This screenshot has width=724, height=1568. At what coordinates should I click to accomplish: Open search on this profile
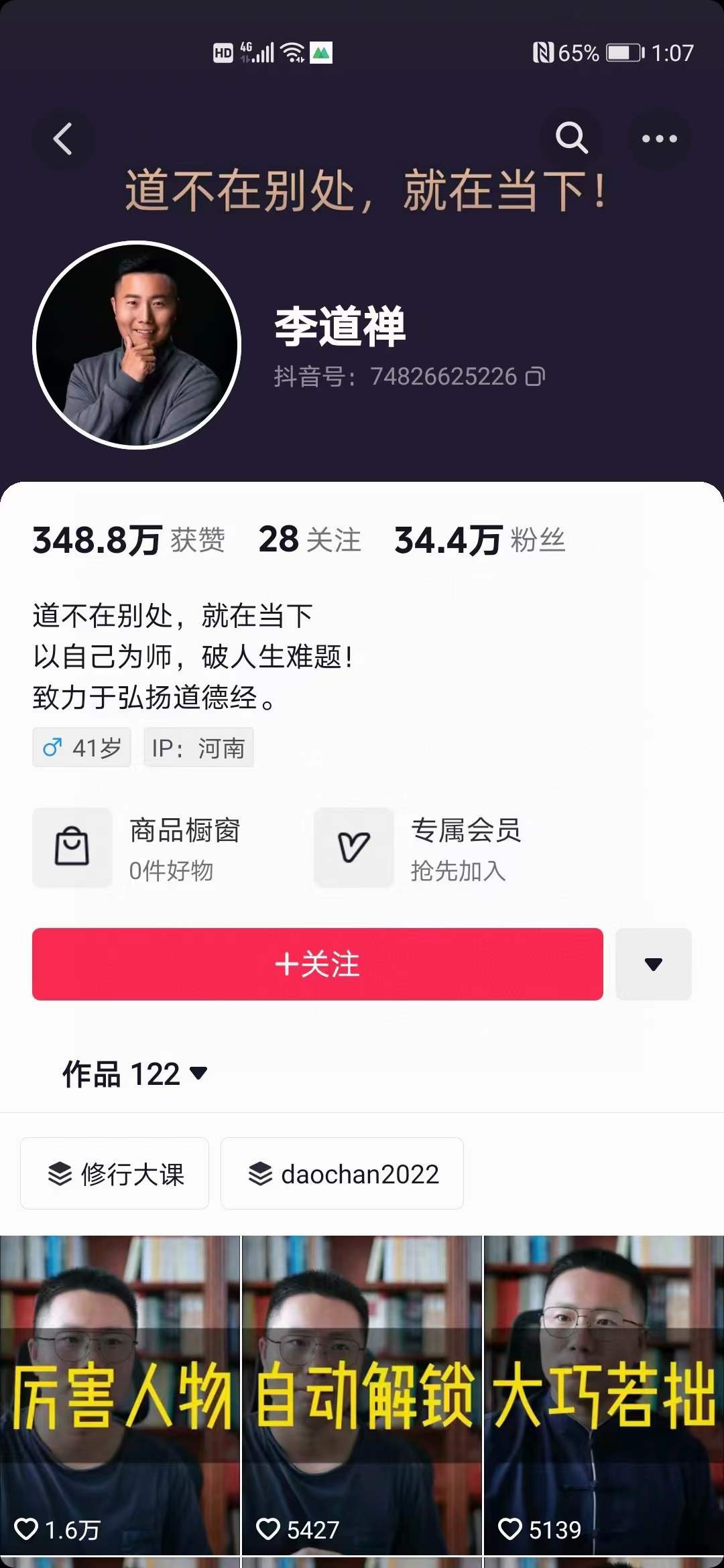coord(571,139)
